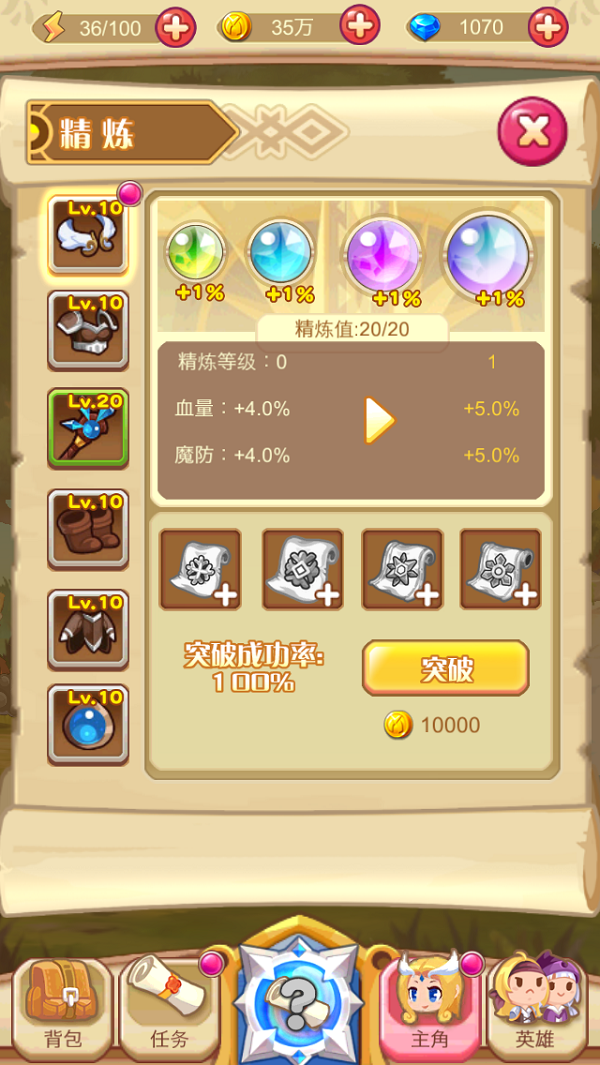Add more gold coins
600x1065 pixels.
pos(360,25)
